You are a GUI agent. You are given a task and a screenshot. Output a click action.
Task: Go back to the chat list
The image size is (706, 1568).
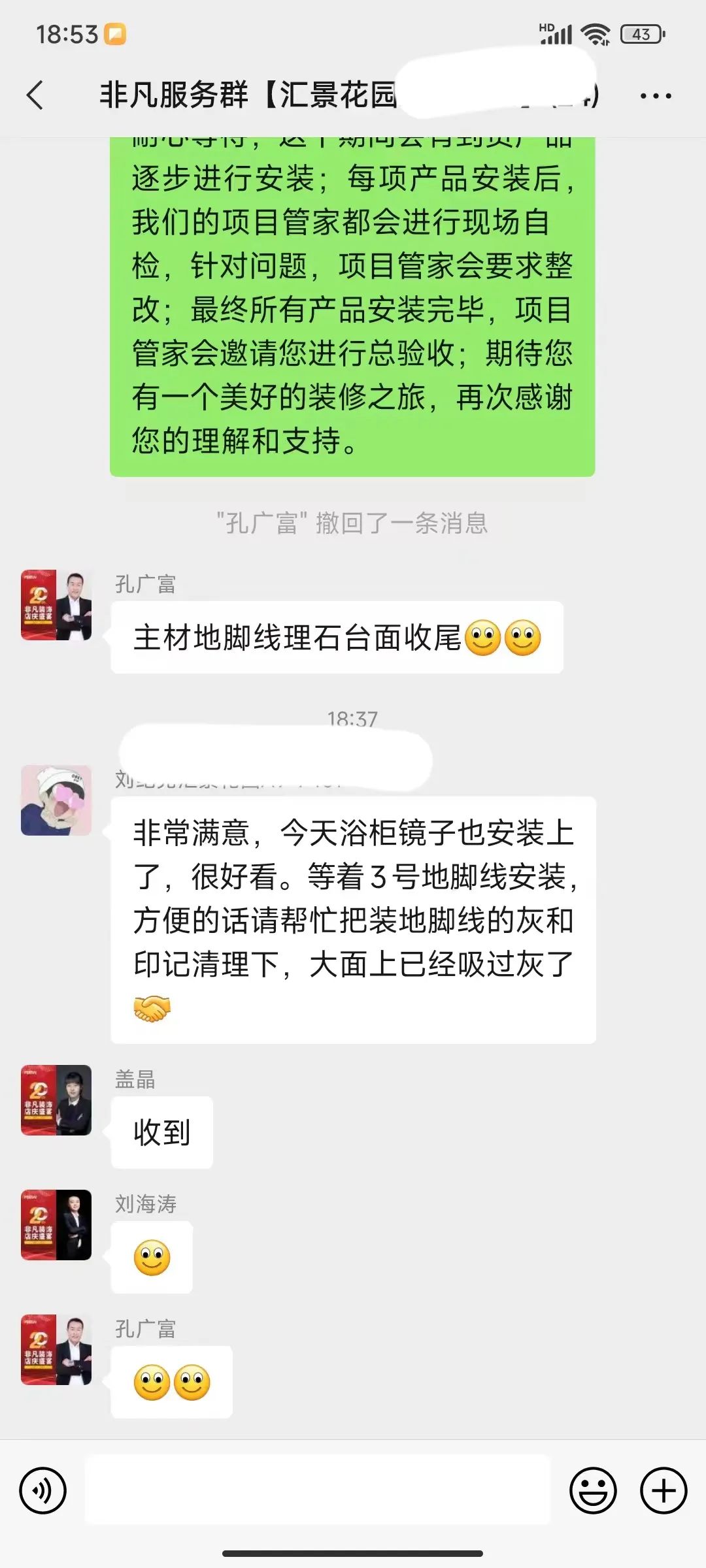(35, 95)
